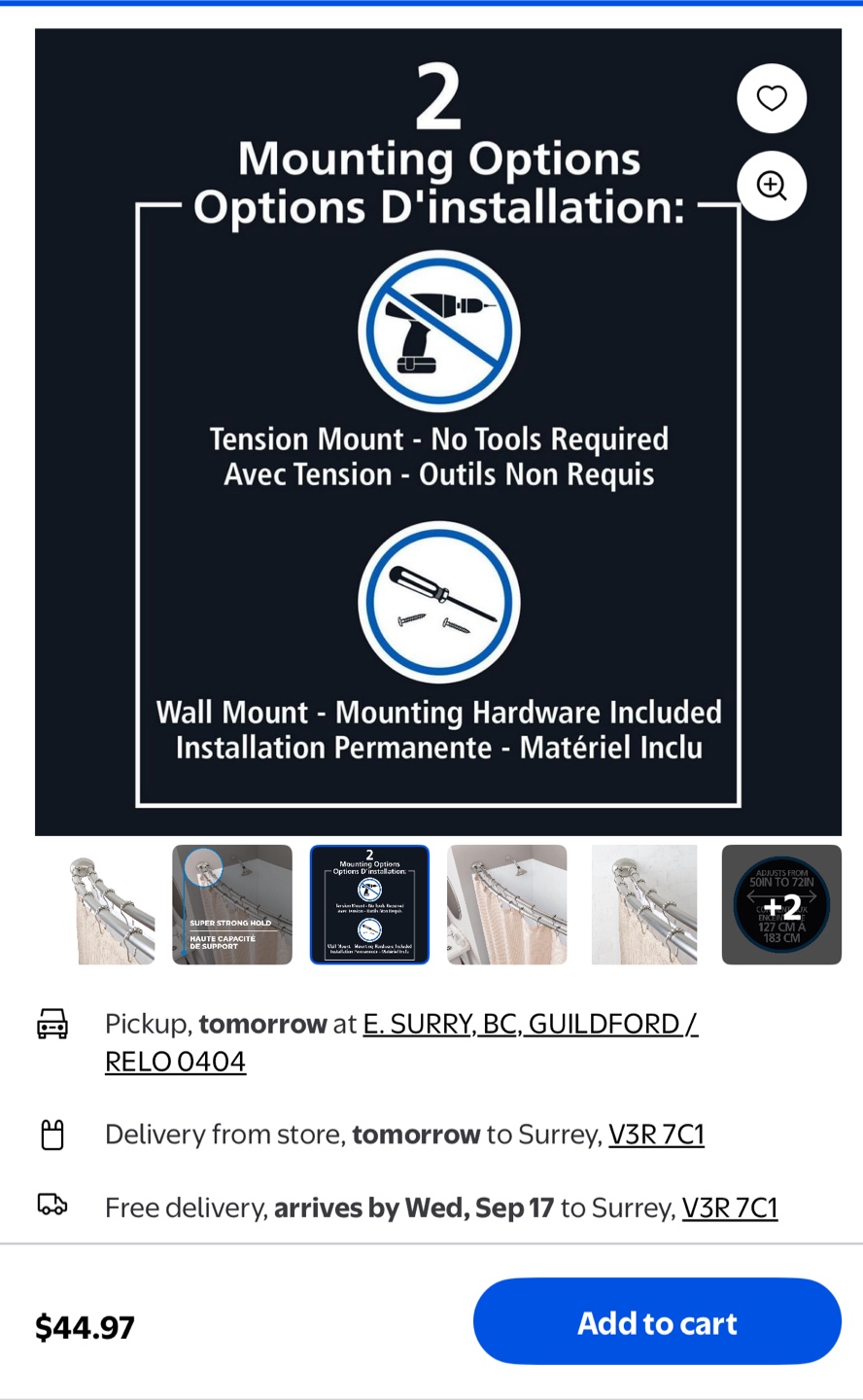Add item to favourites with heart icon

click(x=772, y=98)
